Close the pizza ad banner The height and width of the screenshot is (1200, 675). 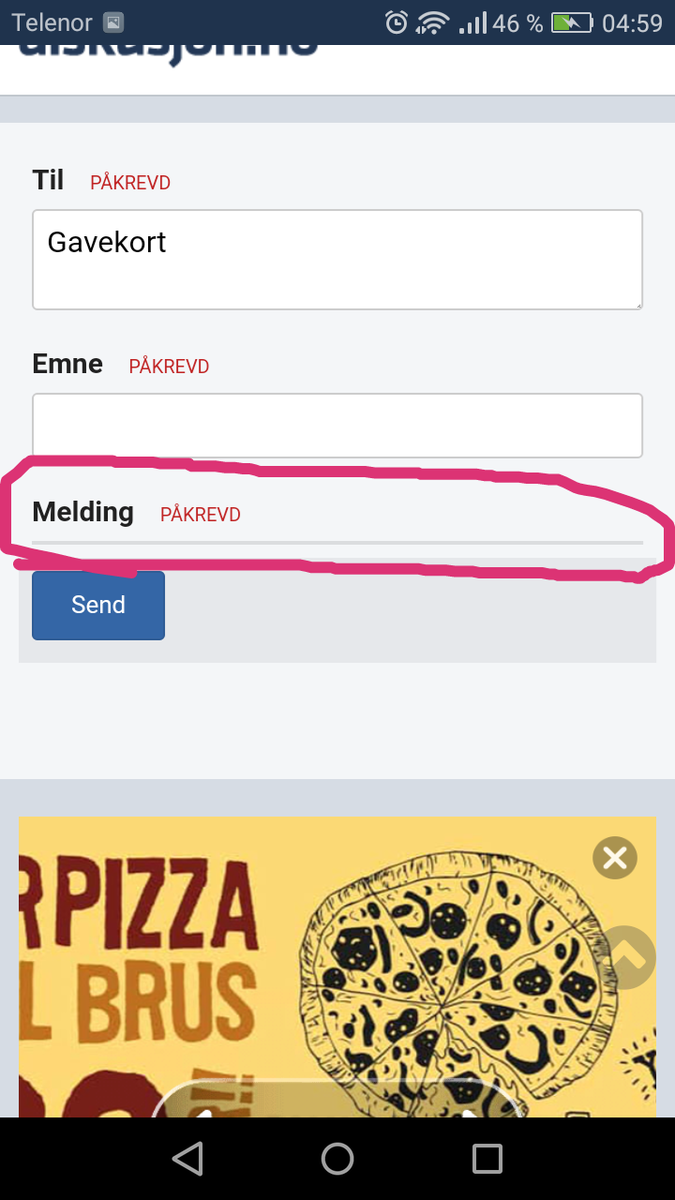coord(614,857)
